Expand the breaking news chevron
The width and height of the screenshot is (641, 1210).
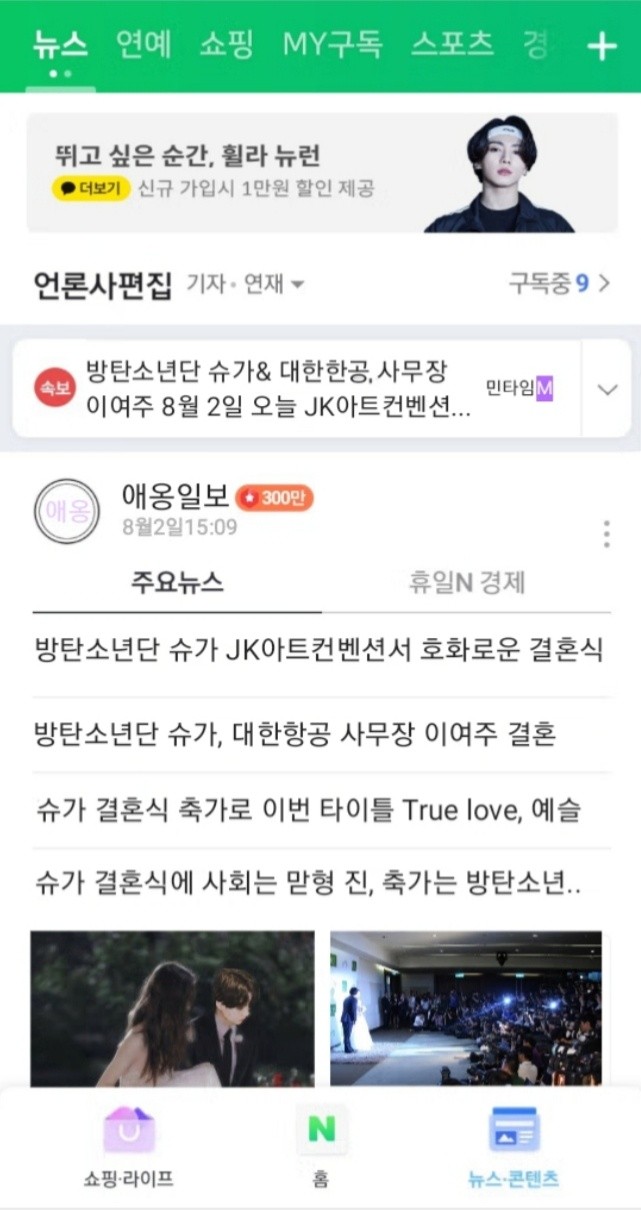point(607,389)
